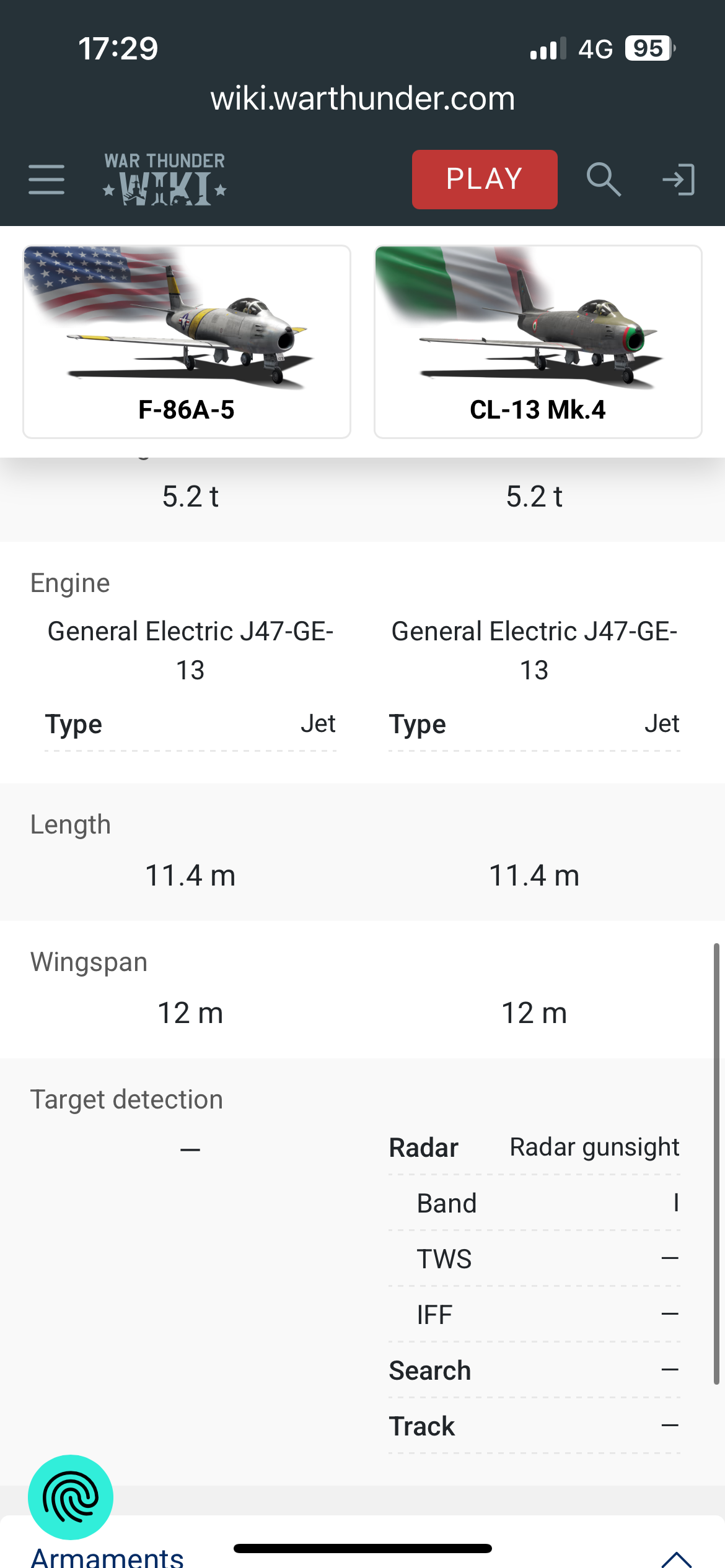Tap the login icon
The width and height of the screenshot is (725, 1568).
(x=679, y=180)
